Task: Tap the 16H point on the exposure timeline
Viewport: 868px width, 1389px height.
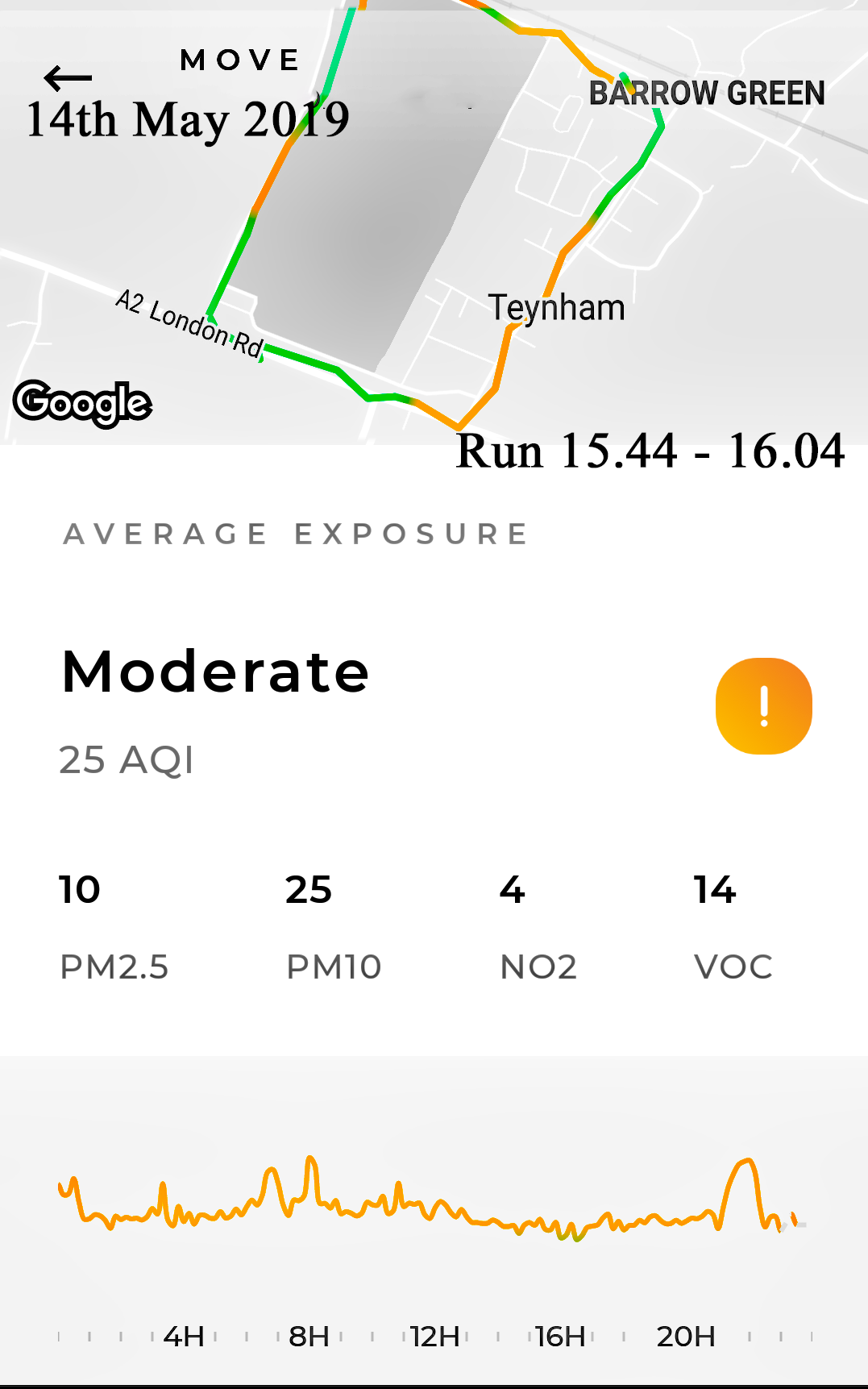Action: click(x=560, y=1336)
